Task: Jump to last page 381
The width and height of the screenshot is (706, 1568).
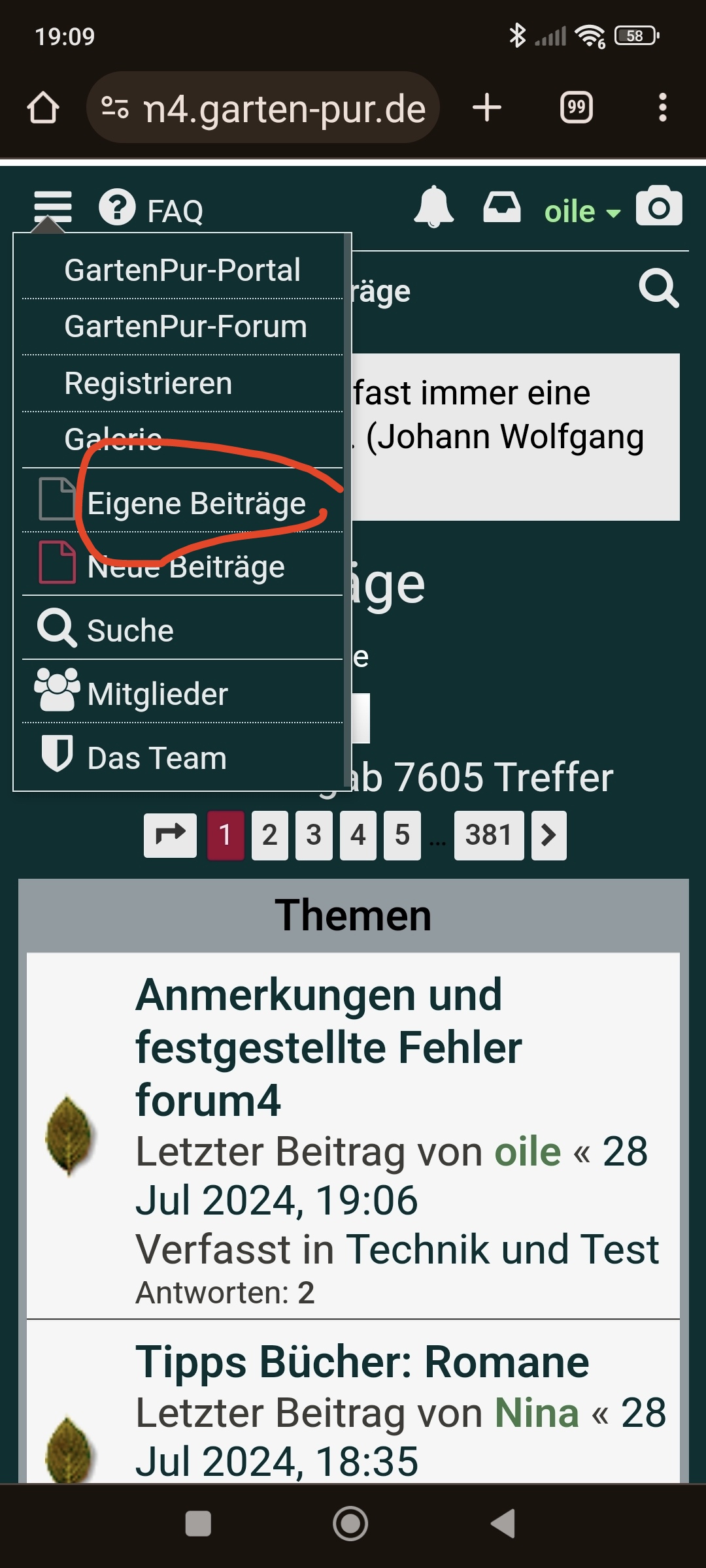Action: point(488,835)
